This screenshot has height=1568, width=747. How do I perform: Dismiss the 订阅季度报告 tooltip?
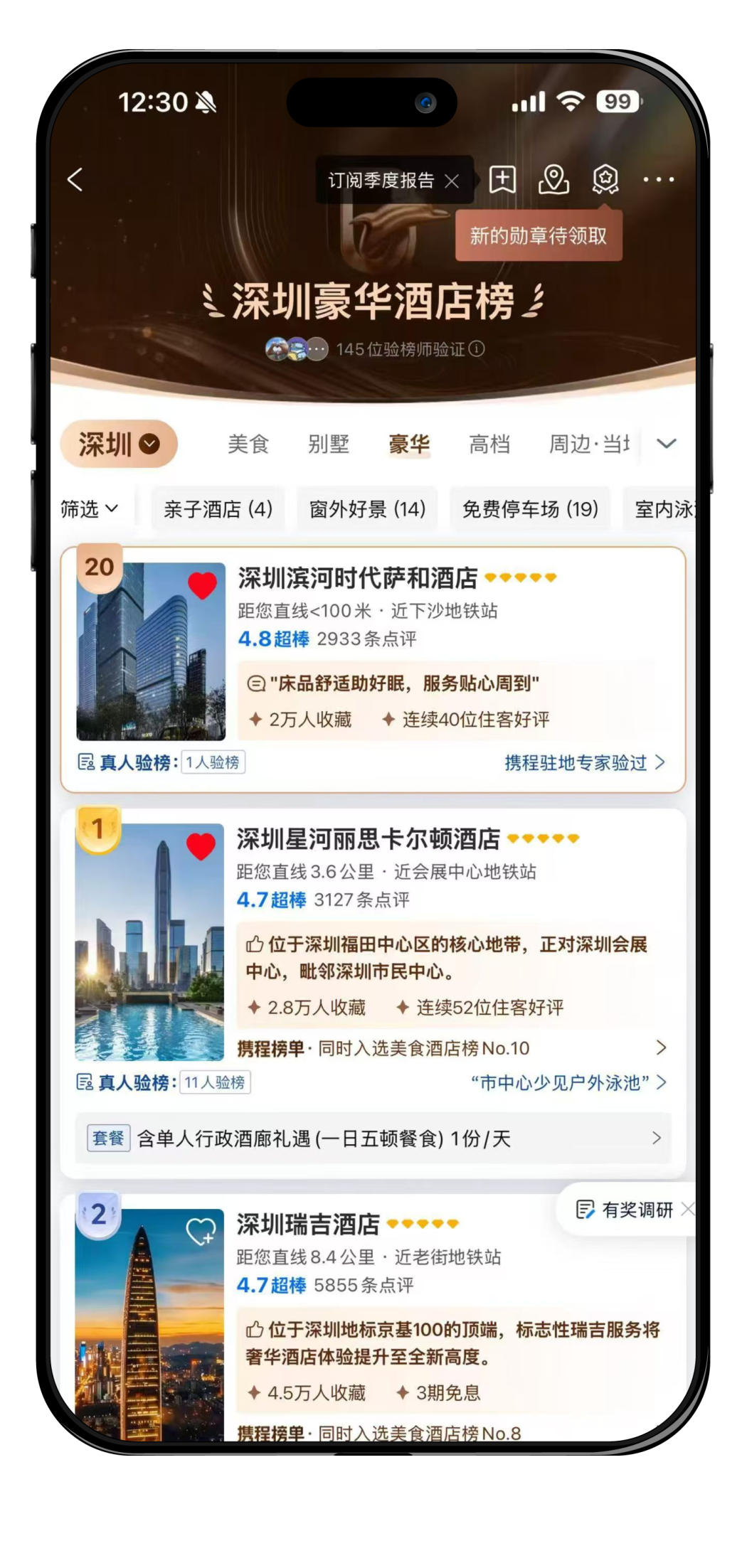pos(452,181)
